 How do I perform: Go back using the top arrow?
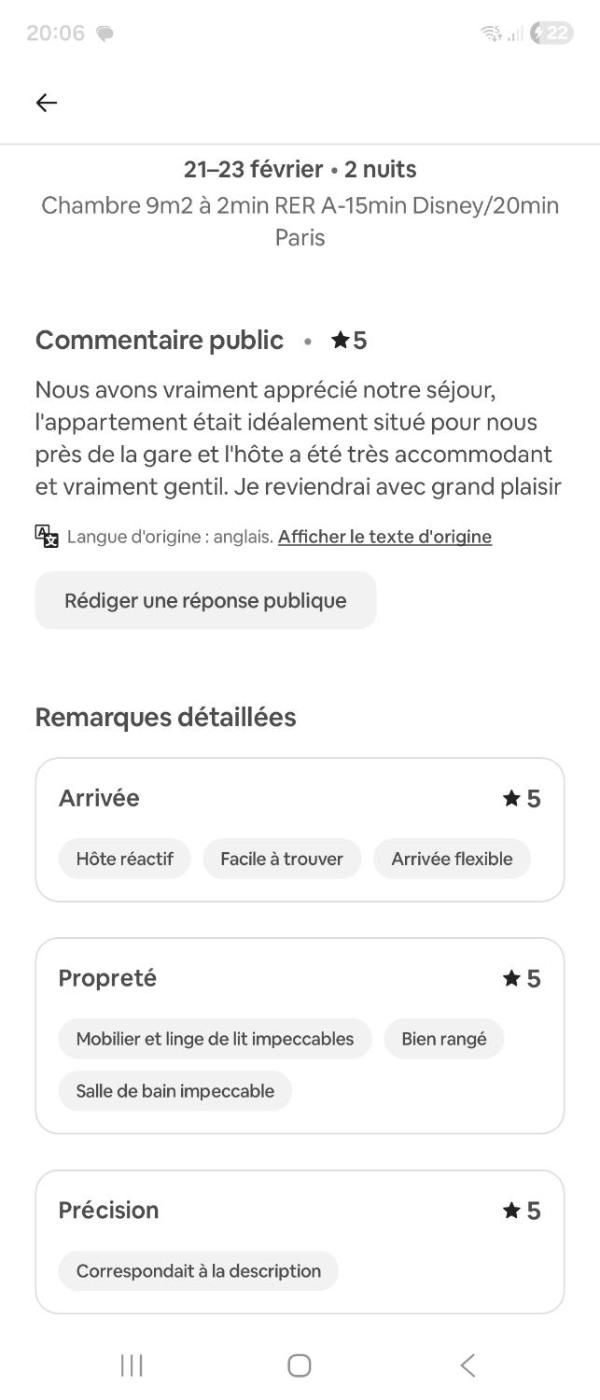click(x=46, y=103)
